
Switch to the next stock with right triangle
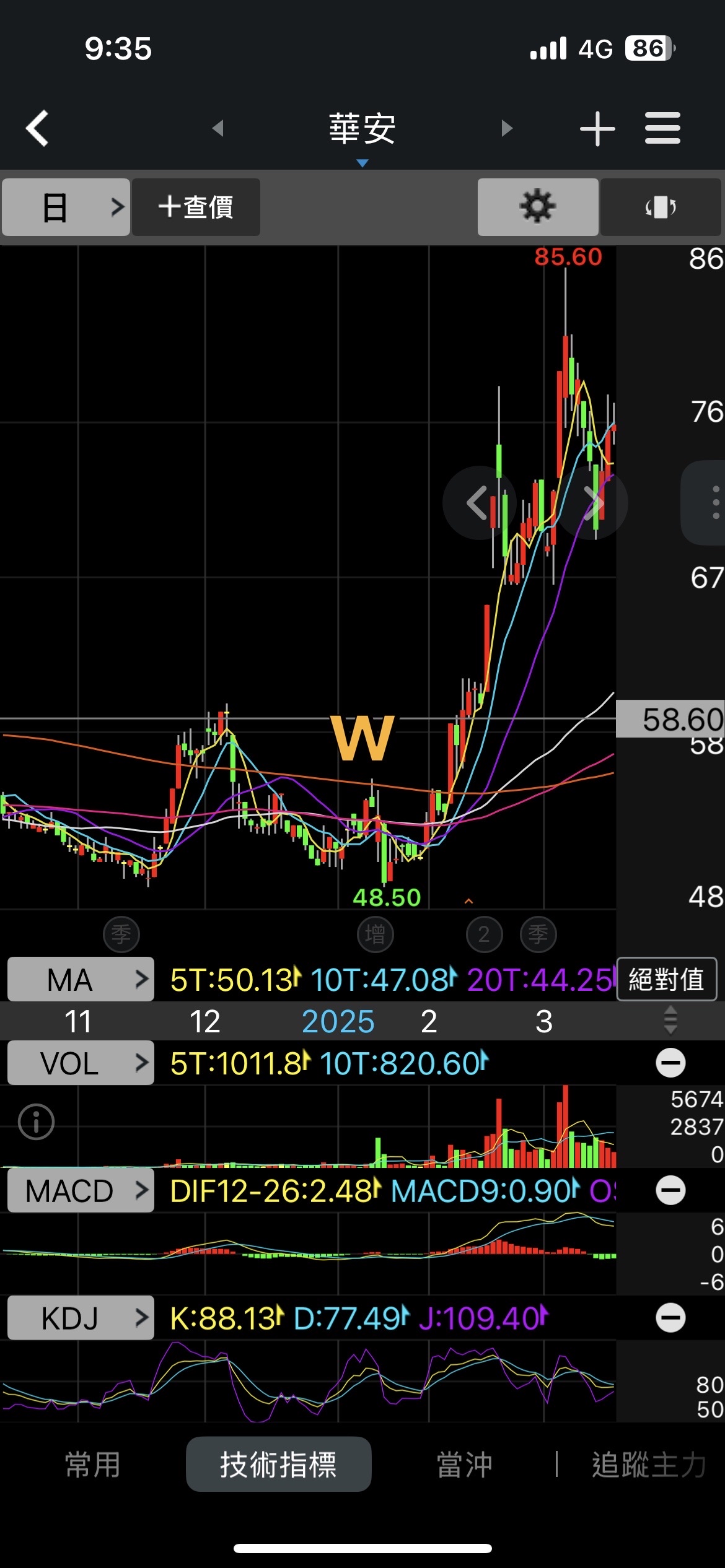coord(507,128)
